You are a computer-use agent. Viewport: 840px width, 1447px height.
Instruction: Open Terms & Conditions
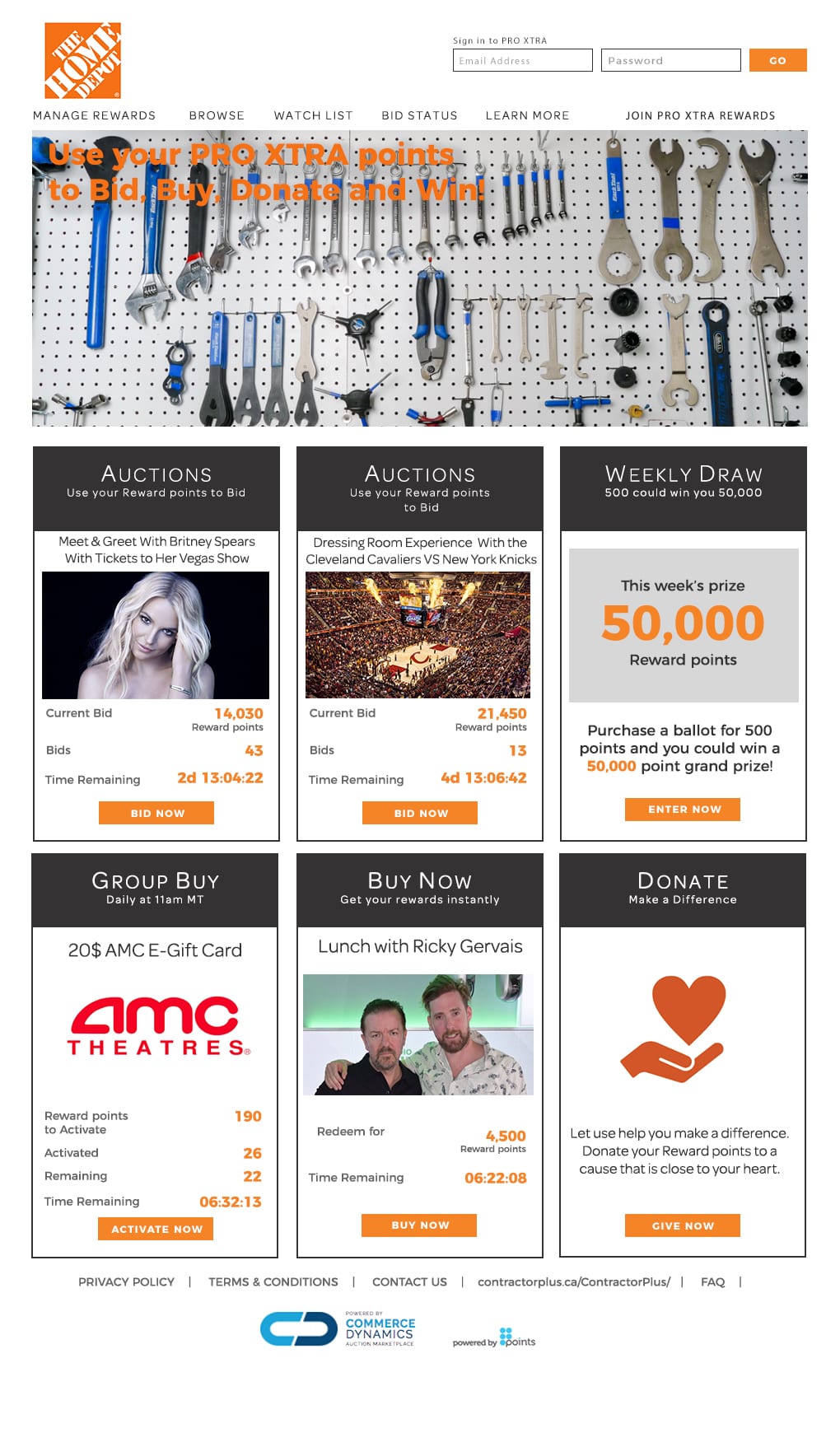pyautogui.click(x=273, y=1281)
